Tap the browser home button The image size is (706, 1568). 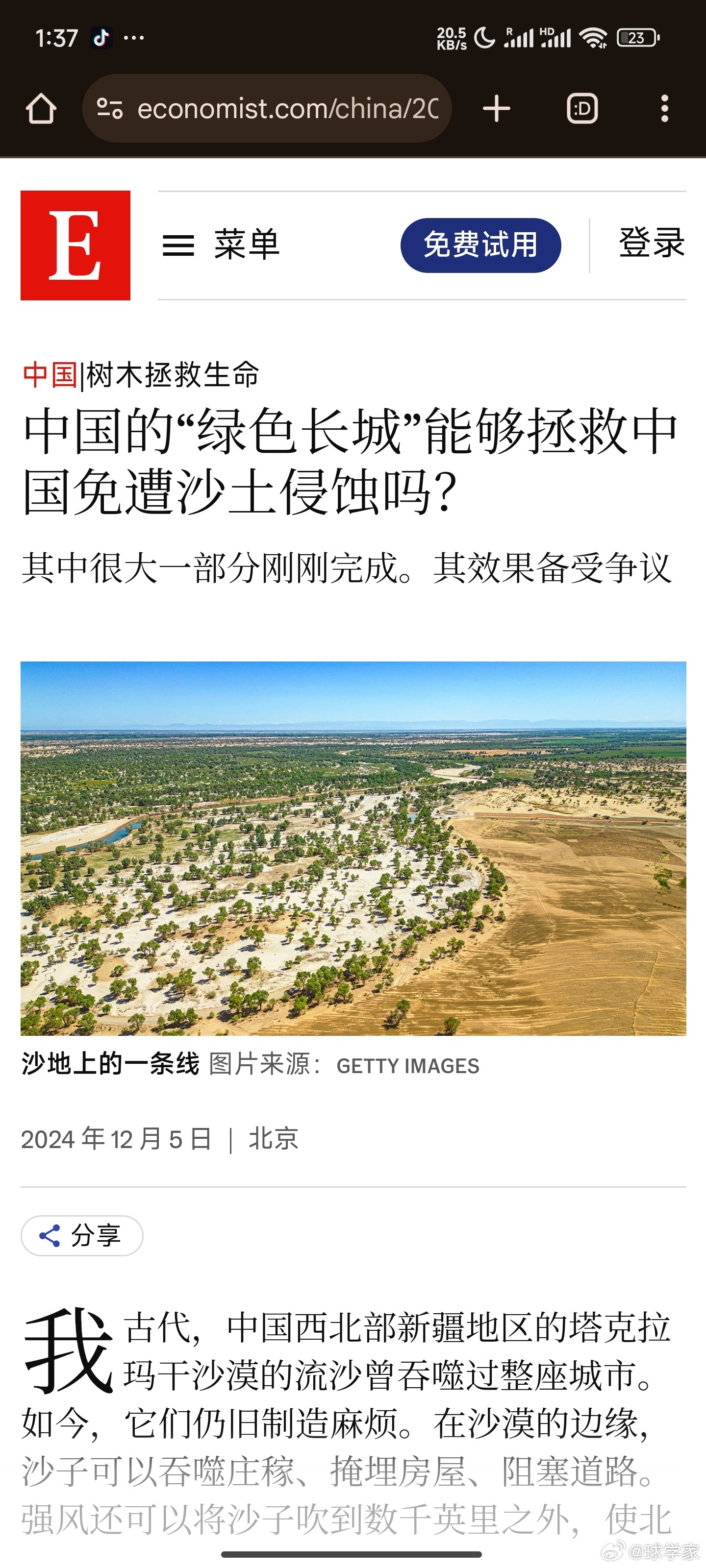(x=41, y=109)
